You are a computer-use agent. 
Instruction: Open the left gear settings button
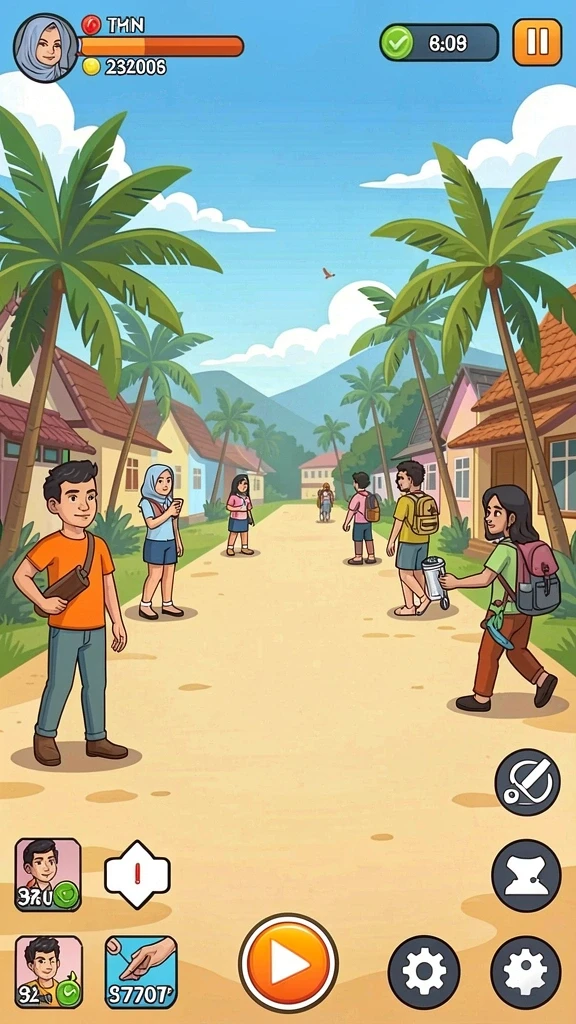[x=424, y=972]
